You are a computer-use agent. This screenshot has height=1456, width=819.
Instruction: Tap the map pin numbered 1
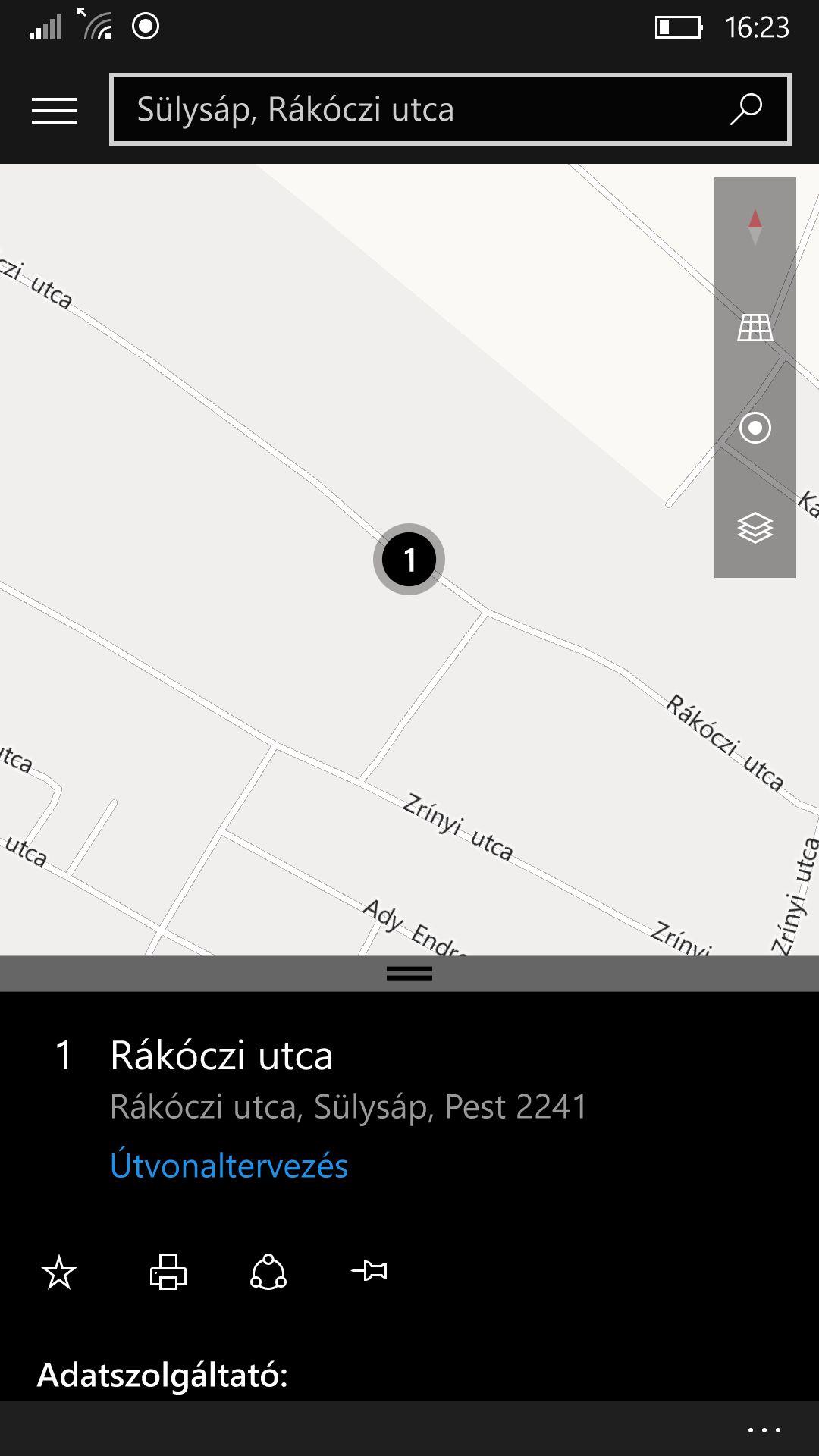(409, 560)
